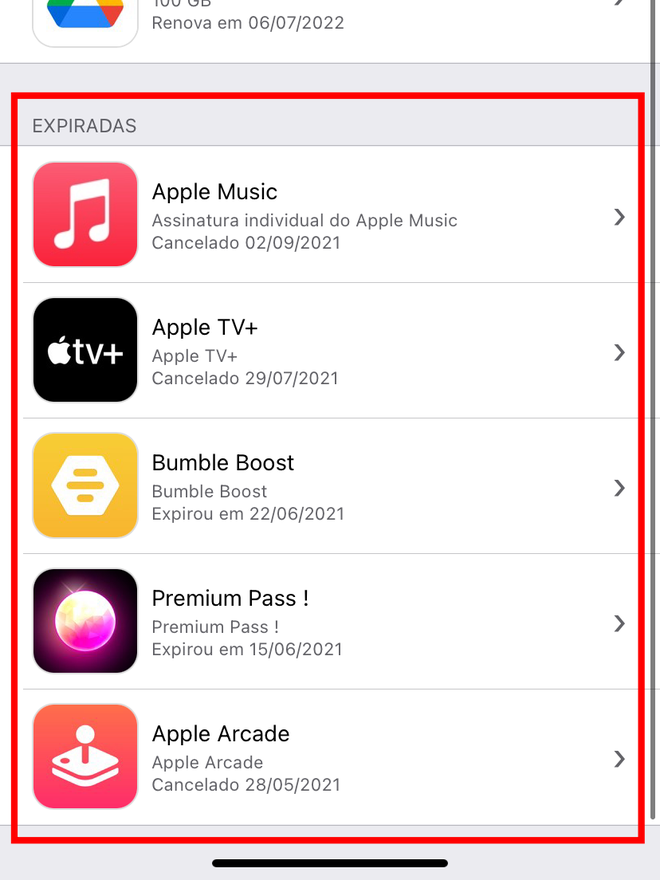Open the 100 GB subscription renewing 06/07/2022
660x880 pixels.
[x=330, y=20]
